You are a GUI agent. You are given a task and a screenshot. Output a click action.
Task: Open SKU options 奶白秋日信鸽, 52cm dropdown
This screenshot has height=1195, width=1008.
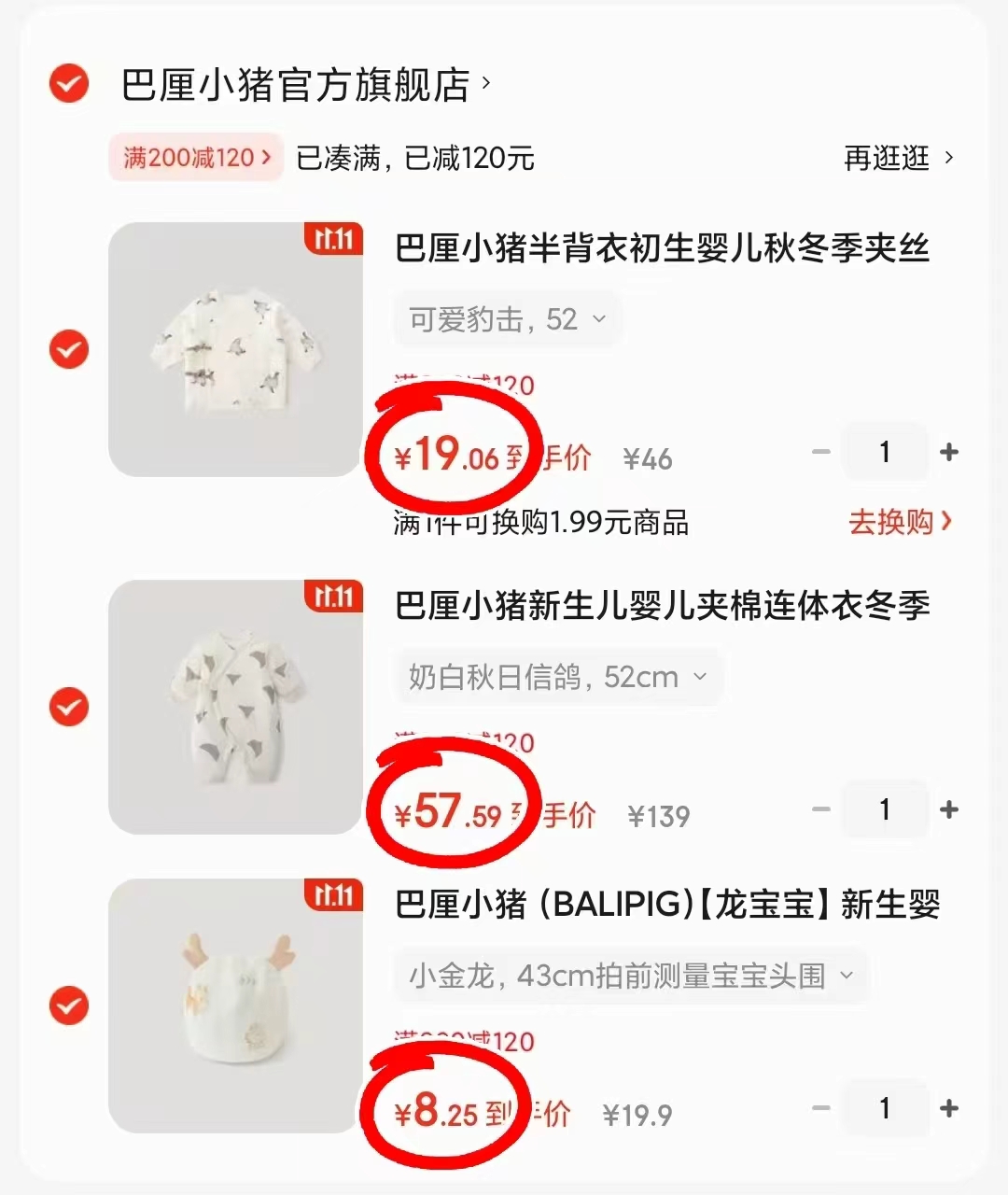coord(557,677)
